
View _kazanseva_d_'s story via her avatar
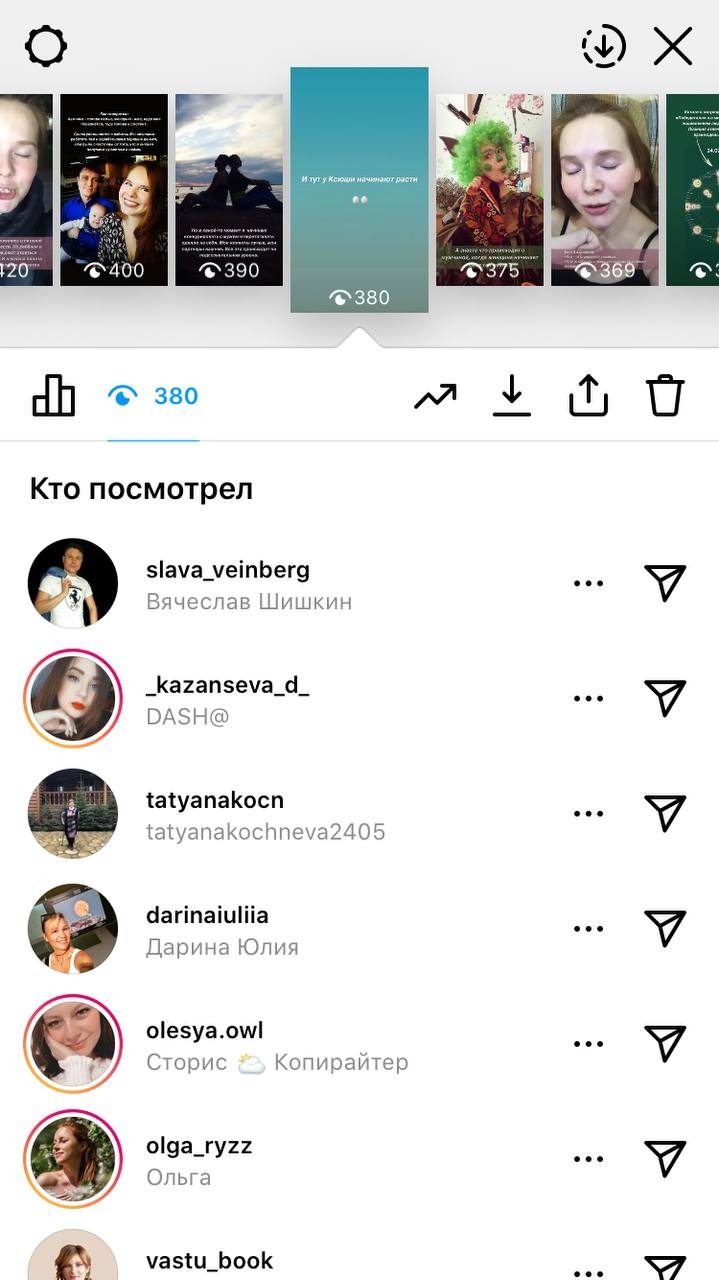pyautogui.click(x=73, y=698)
